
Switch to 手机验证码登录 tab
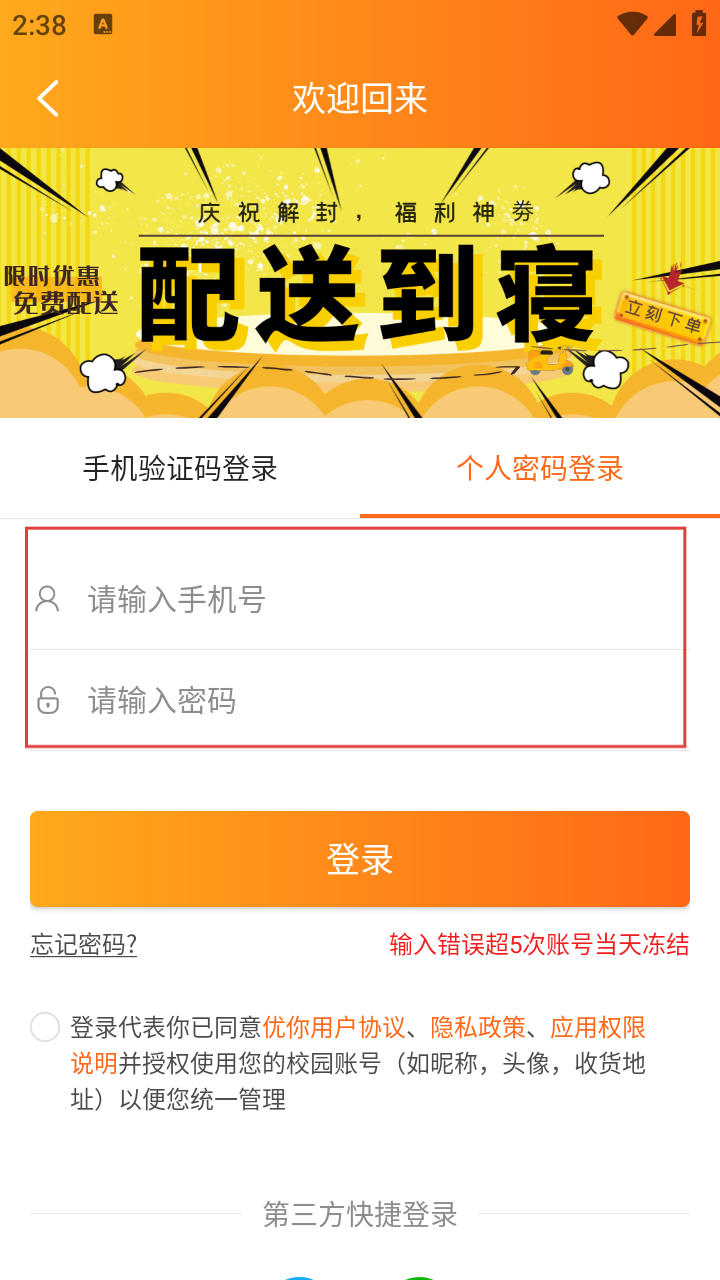(180, 468)
